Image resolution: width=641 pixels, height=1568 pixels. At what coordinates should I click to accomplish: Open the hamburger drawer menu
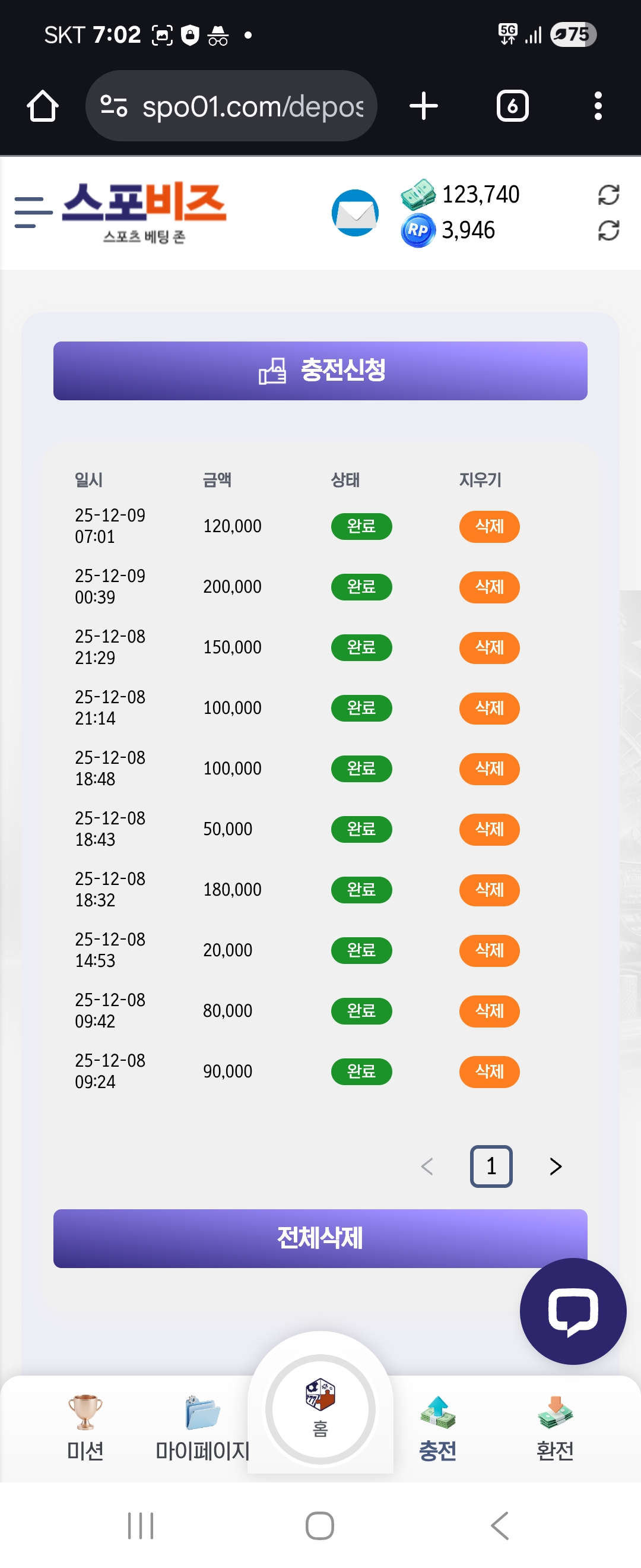pos(33,213)
